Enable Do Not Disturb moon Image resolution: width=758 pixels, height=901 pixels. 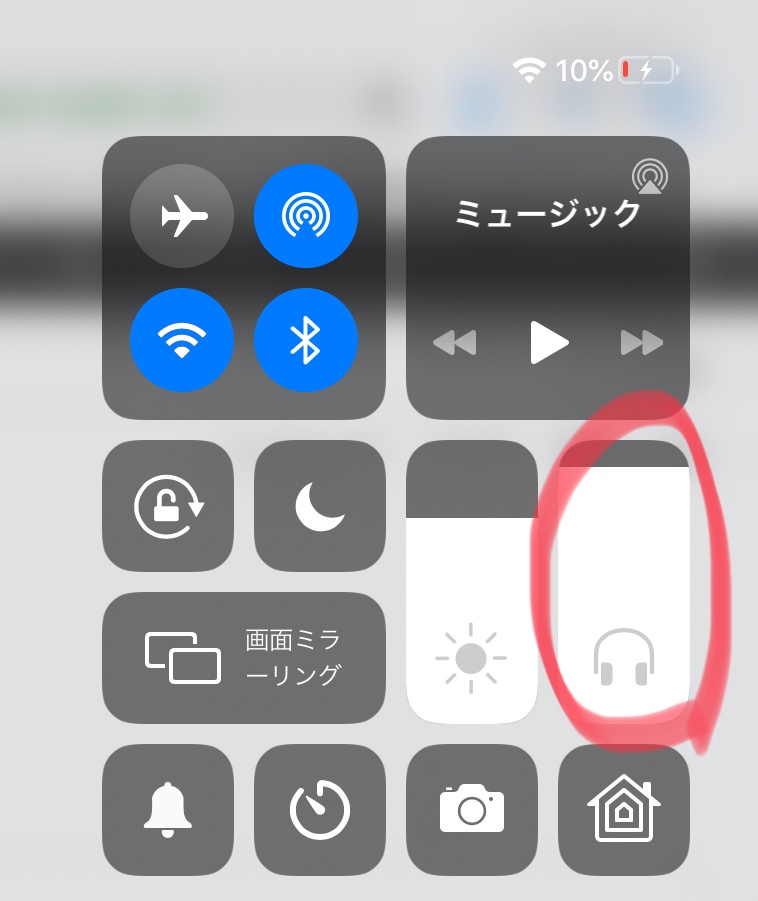[x=320, y=506]
